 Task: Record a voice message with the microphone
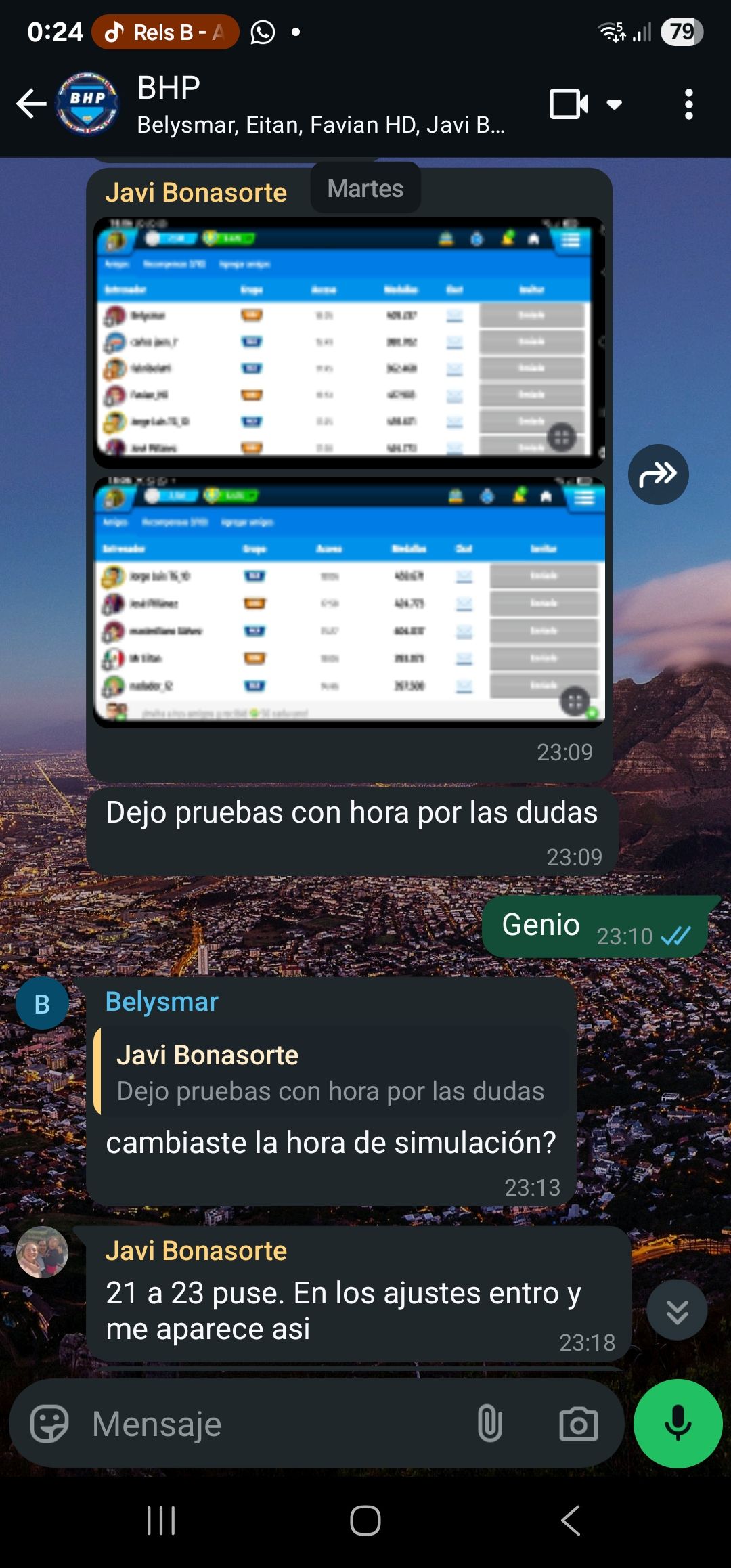(x=678, y=1423)
